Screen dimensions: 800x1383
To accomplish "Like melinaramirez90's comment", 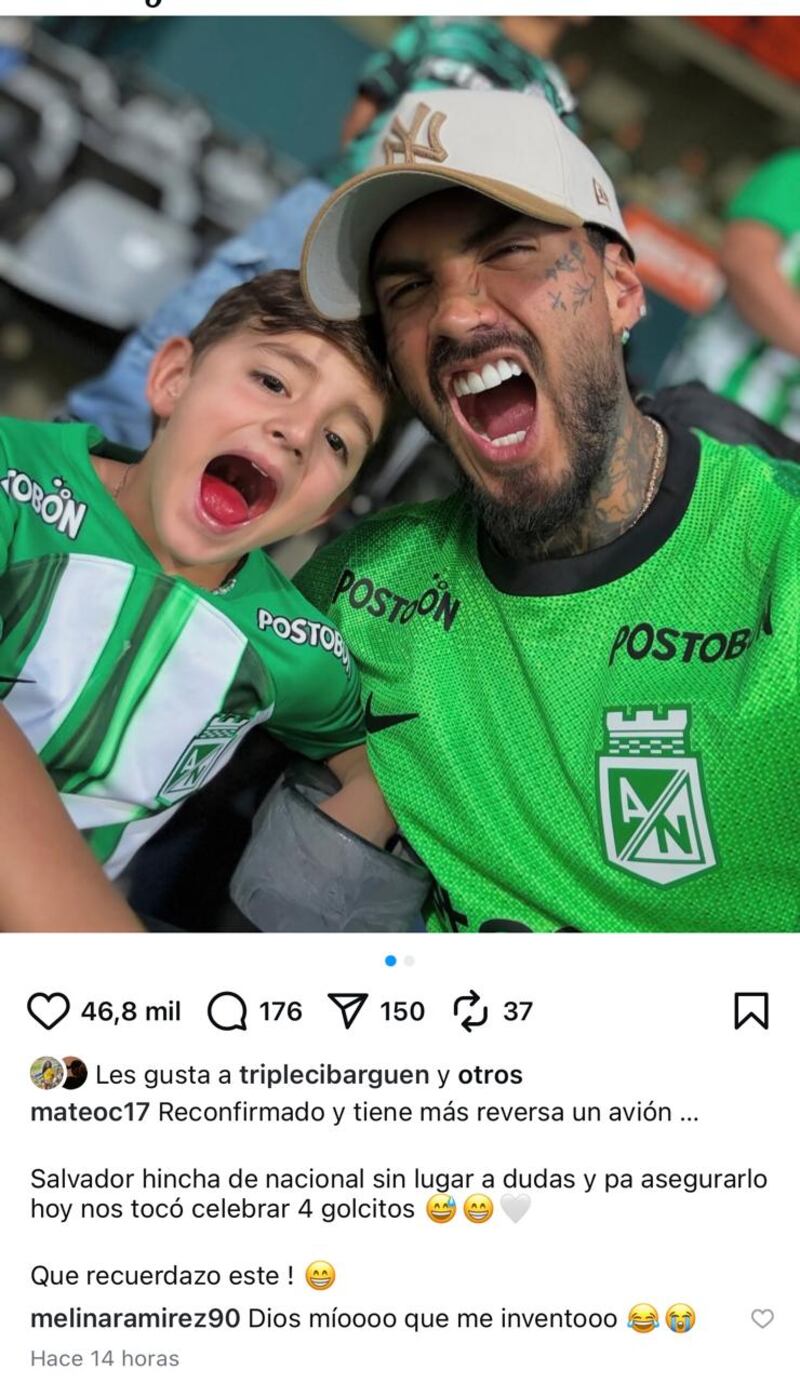I will click(762, 1319).
